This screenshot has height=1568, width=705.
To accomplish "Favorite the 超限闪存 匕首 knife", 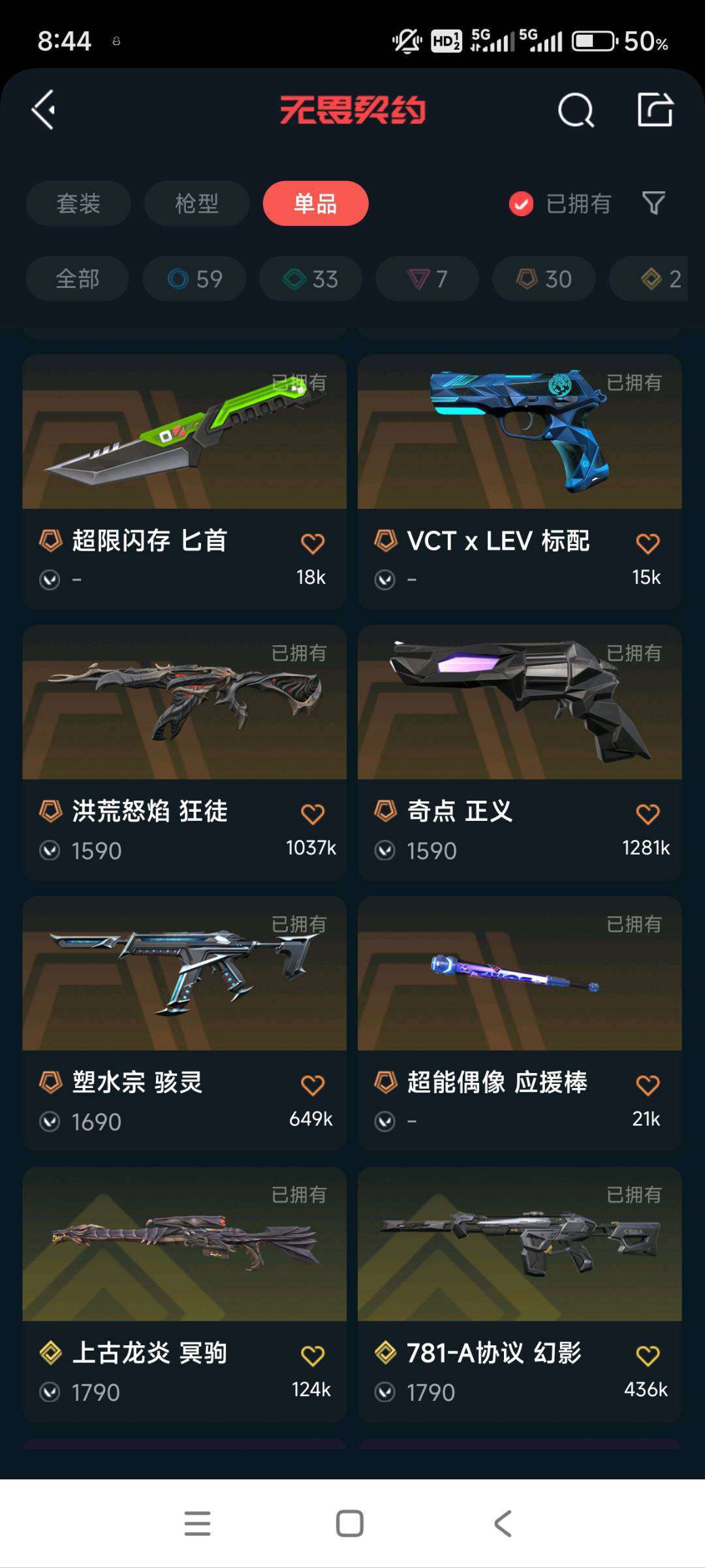I will (x=313, y=542).
